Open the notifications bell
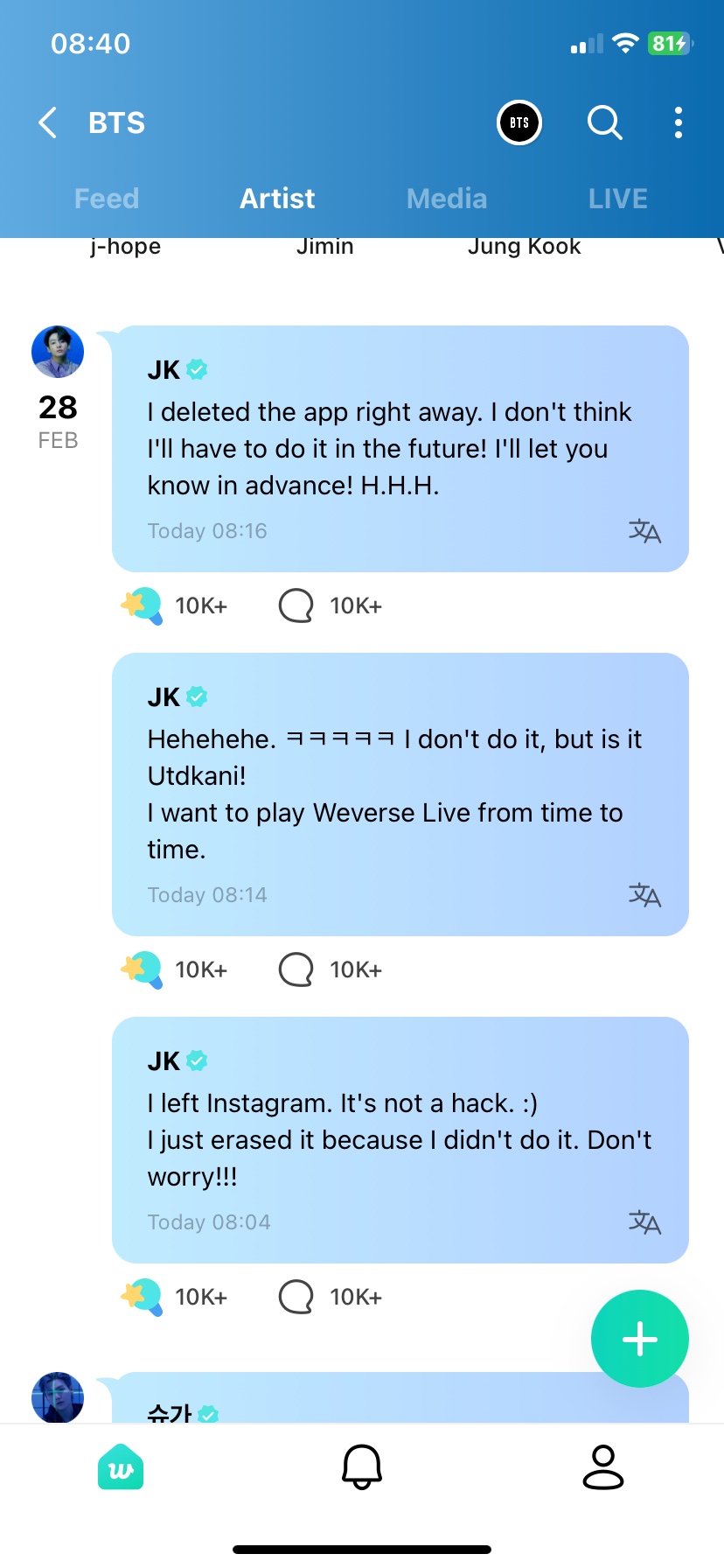This screenshot has height=1568, width=724. [x=362, y=1466]
